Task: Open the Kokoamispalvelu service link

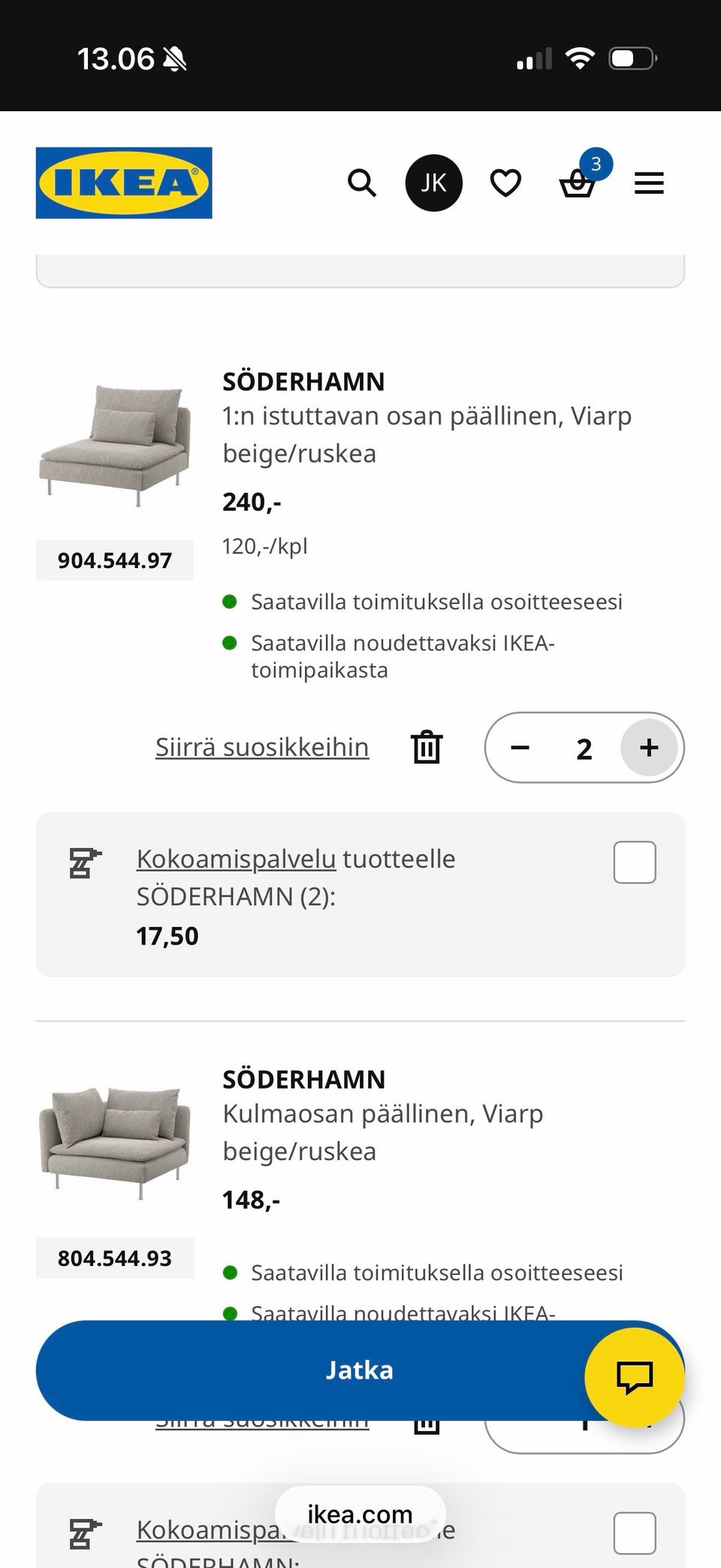Action: 235,858
